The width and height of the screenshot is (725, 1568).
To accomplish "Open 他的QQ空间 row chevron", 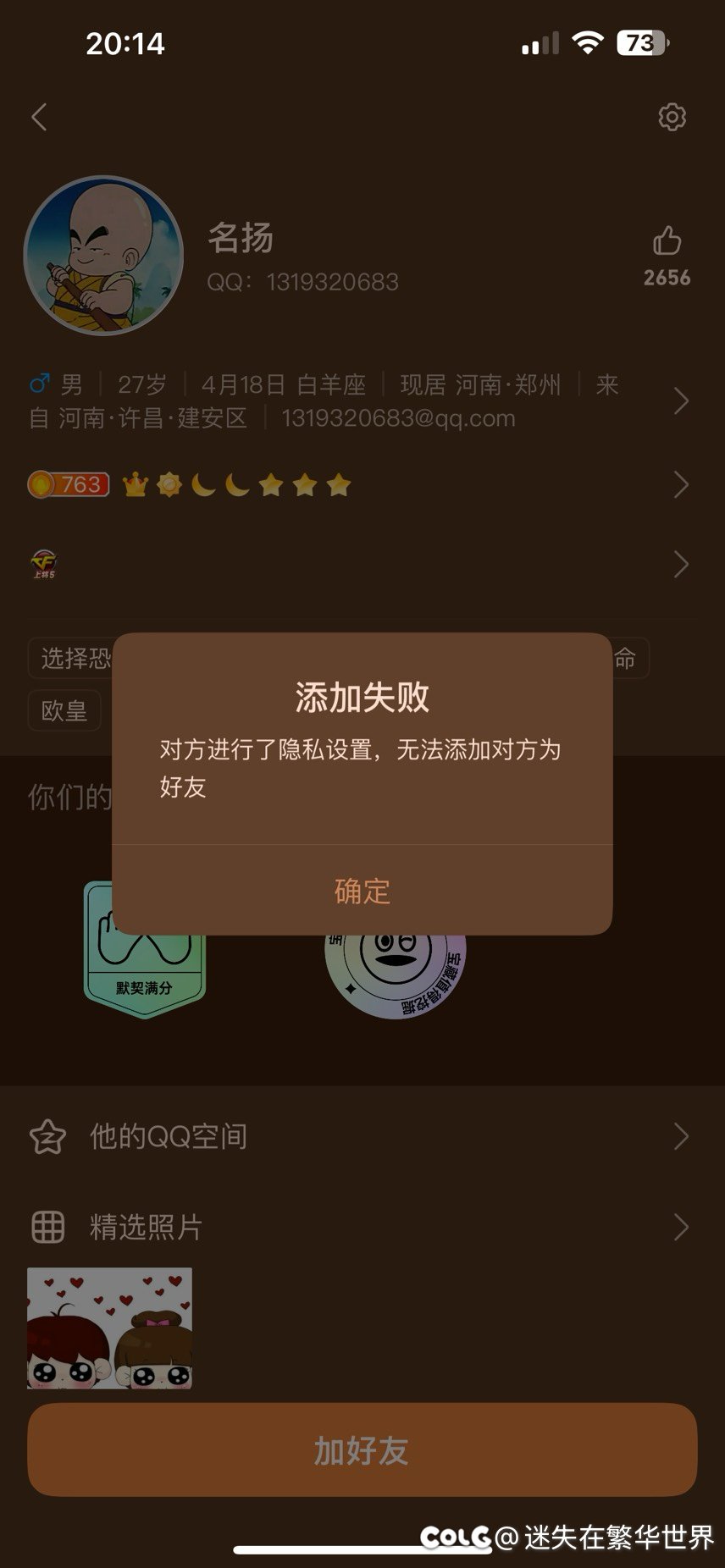I will click(x=682, y=1136).
